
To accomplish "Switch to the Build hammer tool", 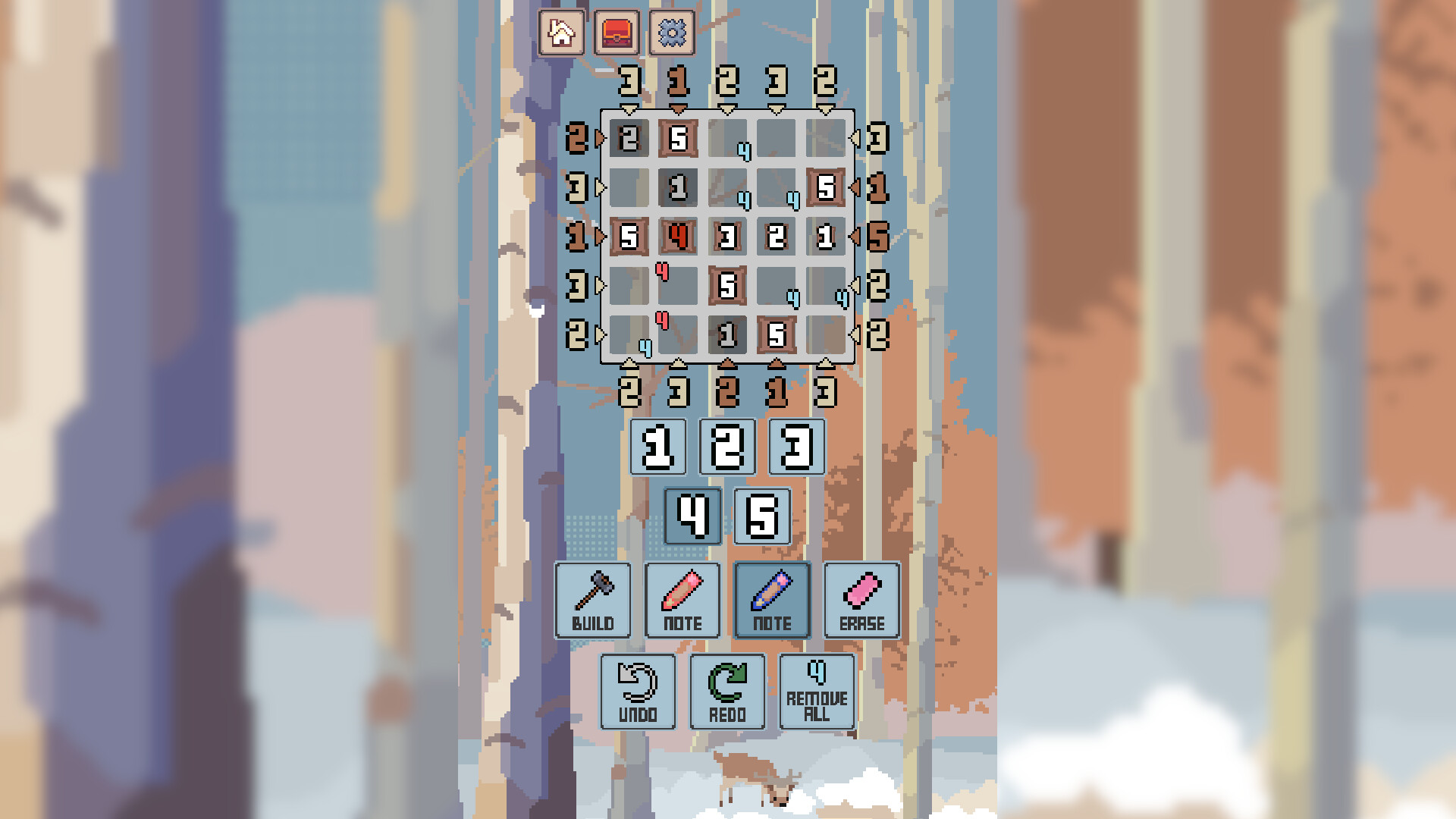I will pyautogui.click(x=593, y=600).
